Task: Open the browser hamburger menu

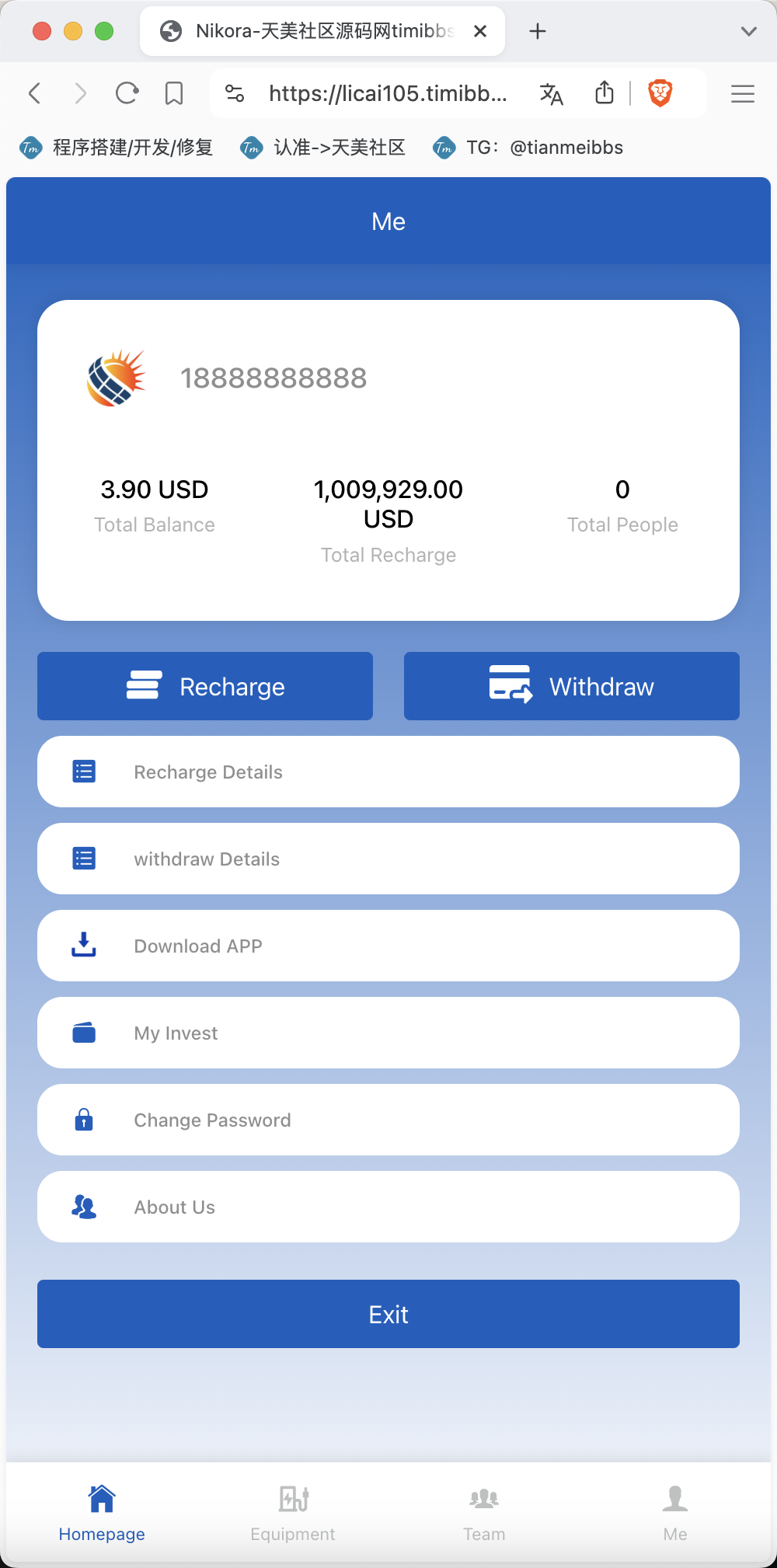Action: tap(743, 94)
